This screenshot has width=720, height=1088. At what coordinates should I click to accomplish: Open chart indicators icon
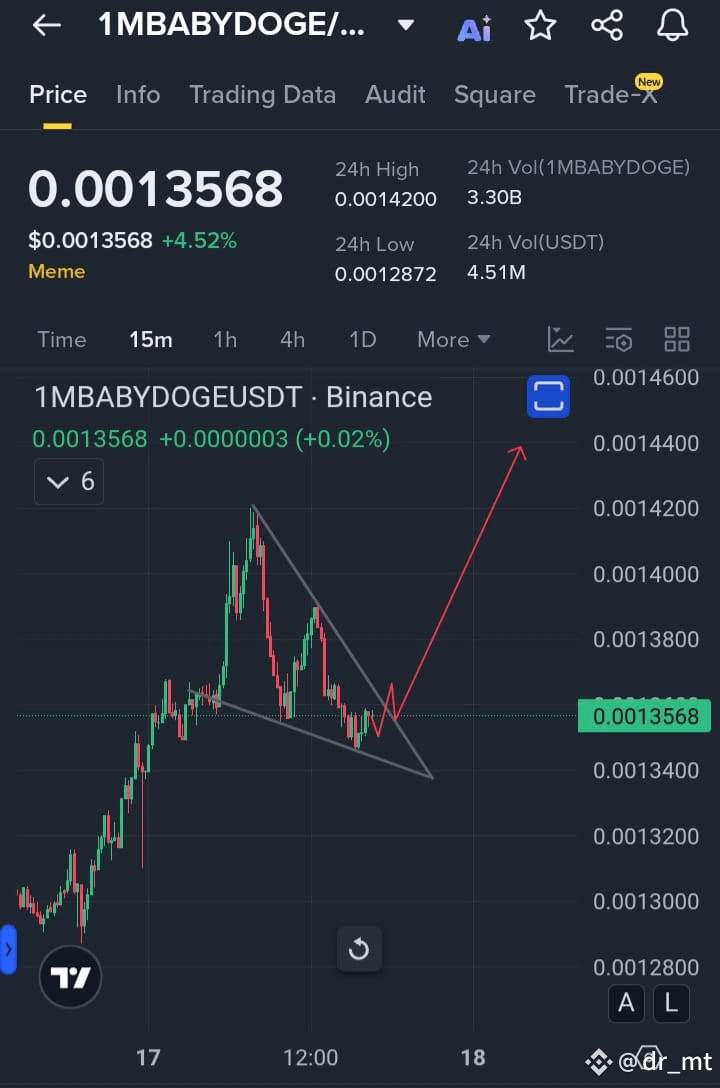click(x=561, y=340)
